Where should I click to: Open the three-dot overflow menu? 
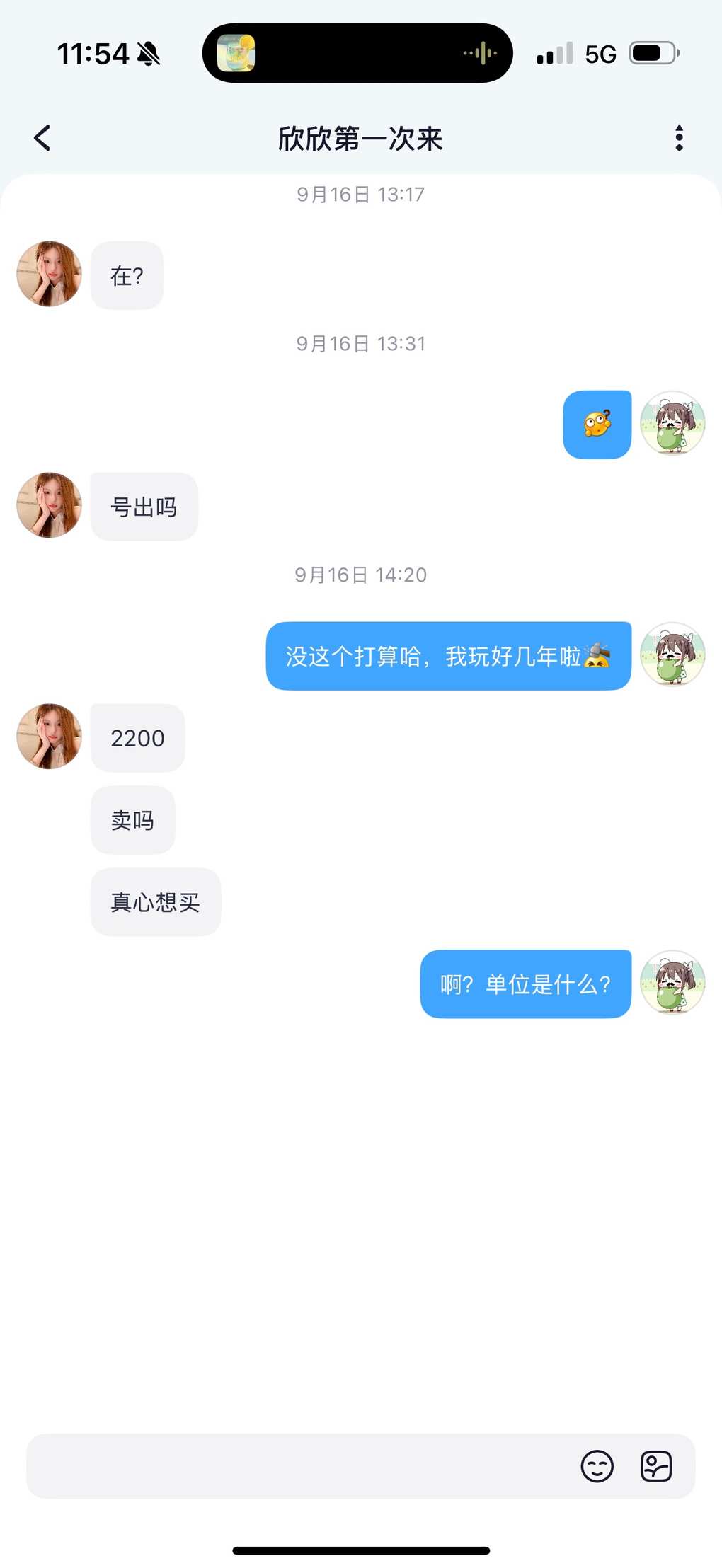pos(679,138)
